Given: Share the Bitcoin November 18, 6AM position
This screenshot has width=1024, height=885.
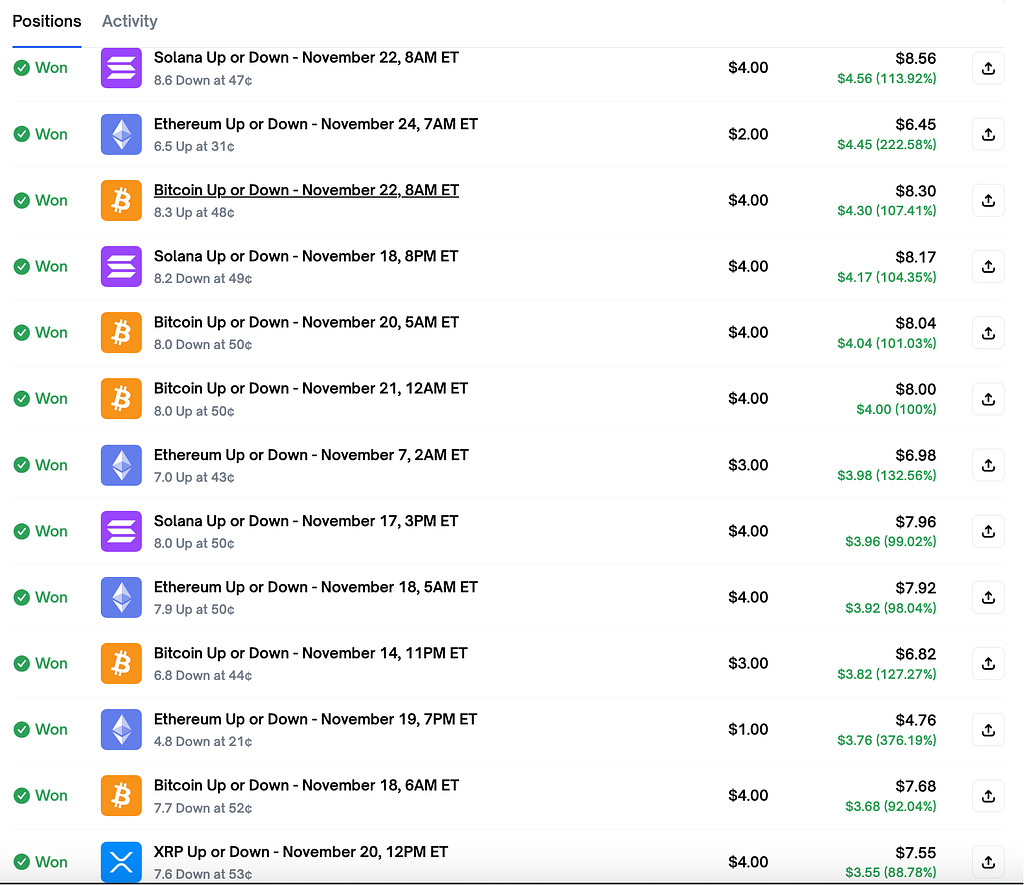Looking at the screenshot, I should pos(988,796).
